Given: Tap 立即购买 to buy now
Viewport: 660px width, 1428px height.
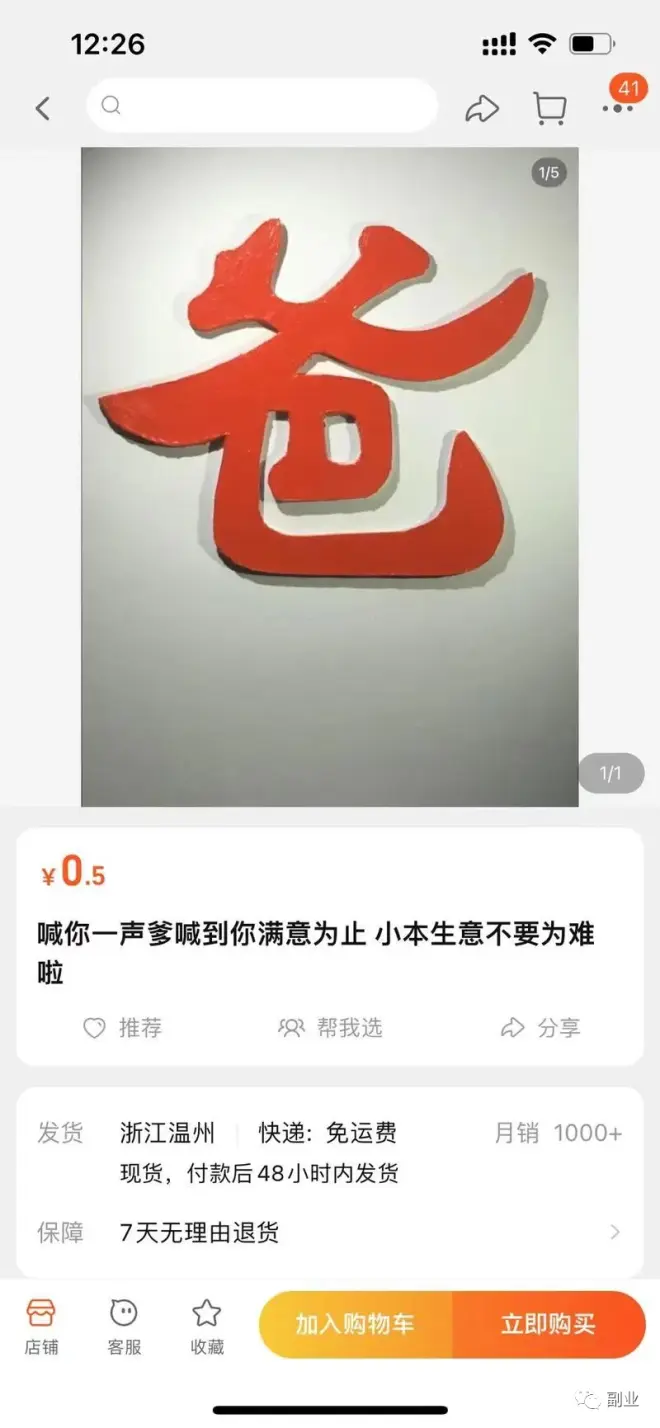Looking at the screenshot, I should click(548, 1325).
